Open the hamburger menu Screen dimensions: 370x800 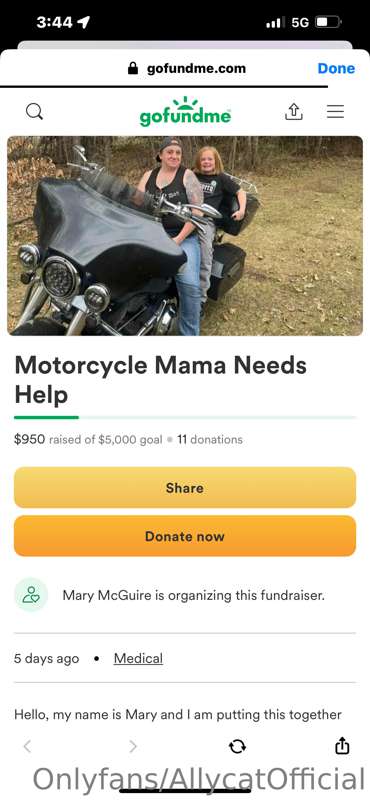click(x=335, y=111)
